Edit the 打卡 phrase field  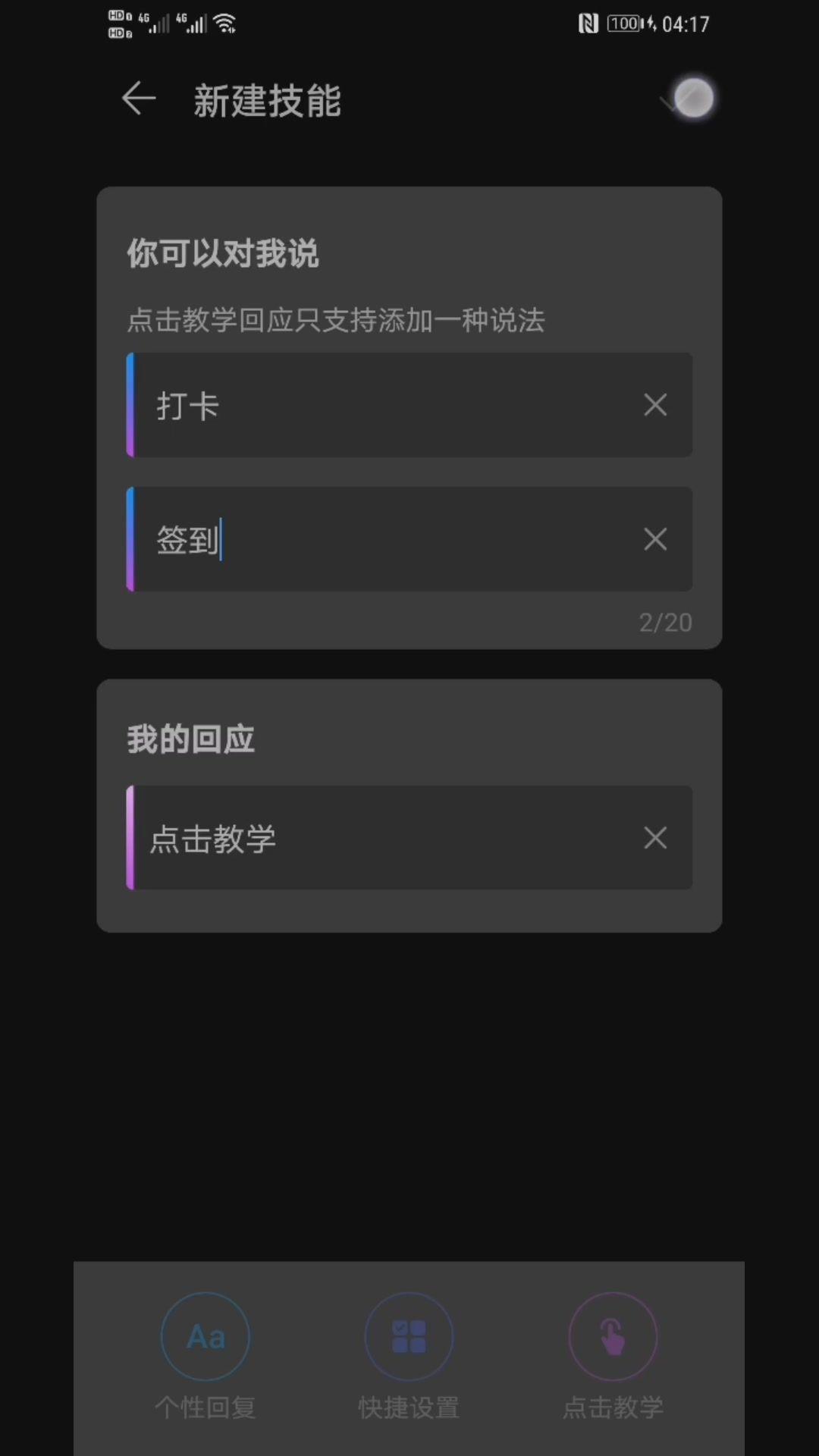click(x=379, y=405)
